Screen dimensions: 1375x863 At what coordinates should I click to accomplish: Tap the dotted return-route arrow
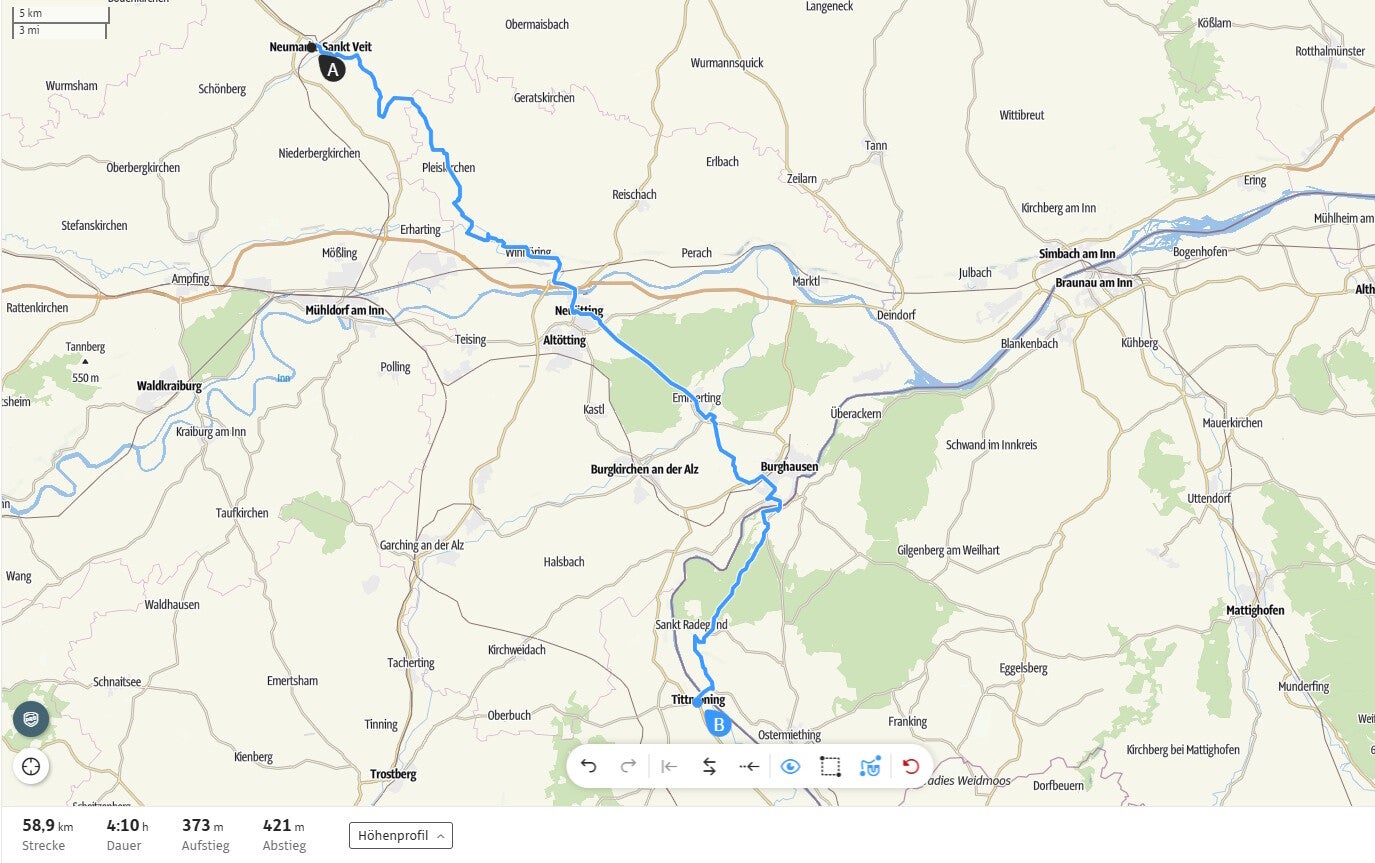coord(749,767)
